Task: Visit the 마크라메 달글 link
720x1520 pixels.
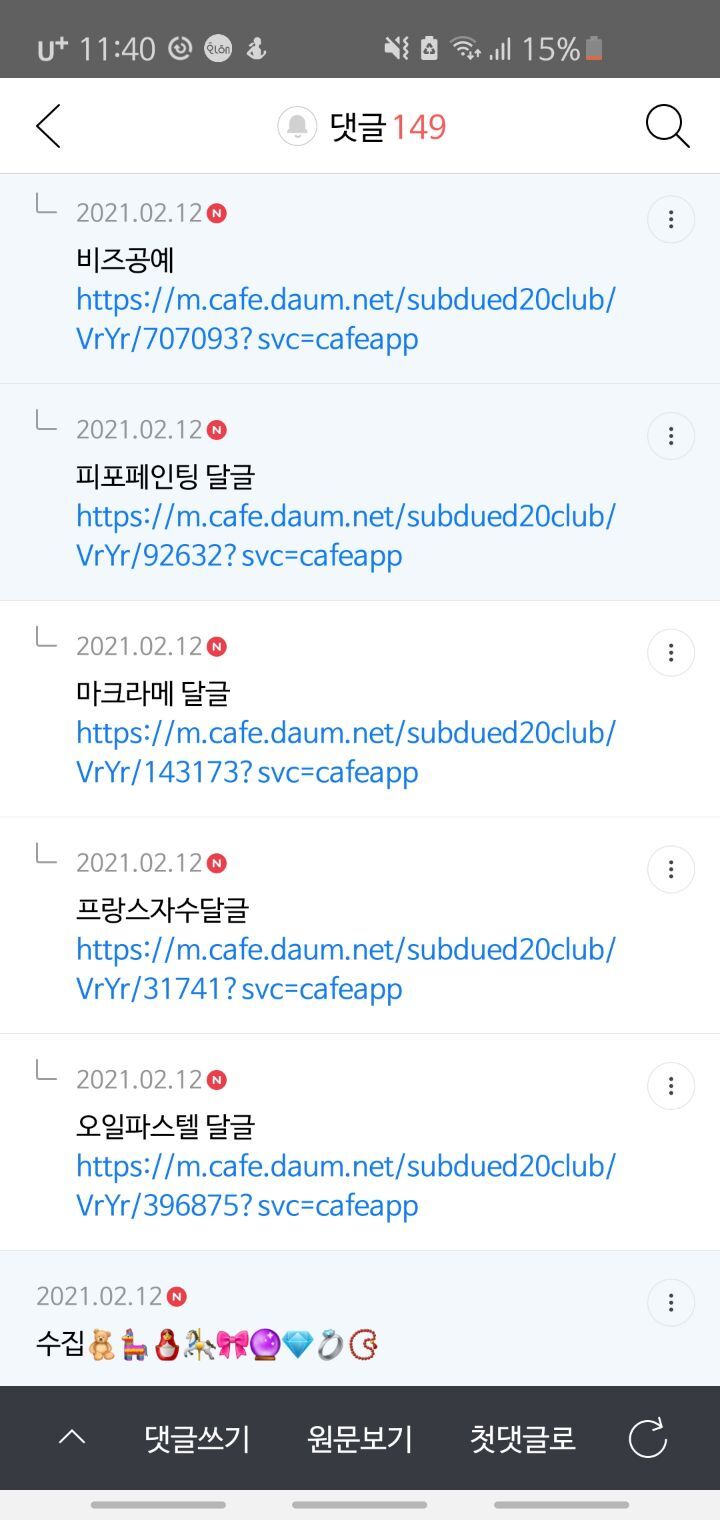Action: (345, 752)
